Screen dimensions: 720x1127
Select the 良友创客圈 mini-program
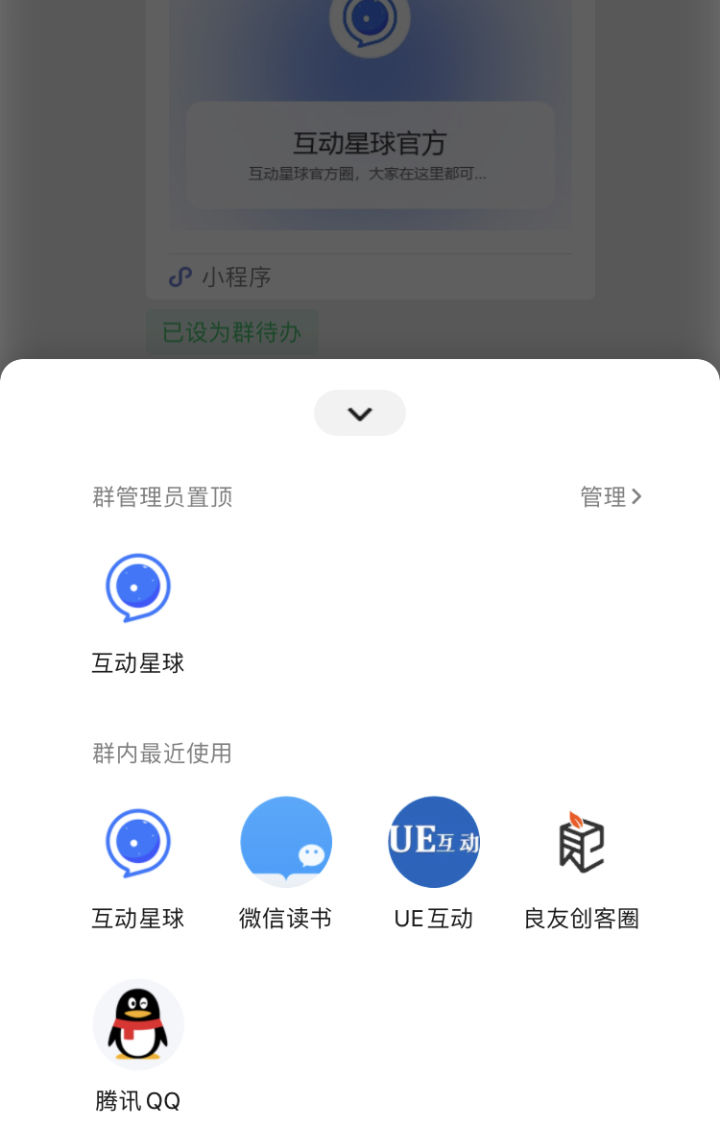click(x=580, y=842)
